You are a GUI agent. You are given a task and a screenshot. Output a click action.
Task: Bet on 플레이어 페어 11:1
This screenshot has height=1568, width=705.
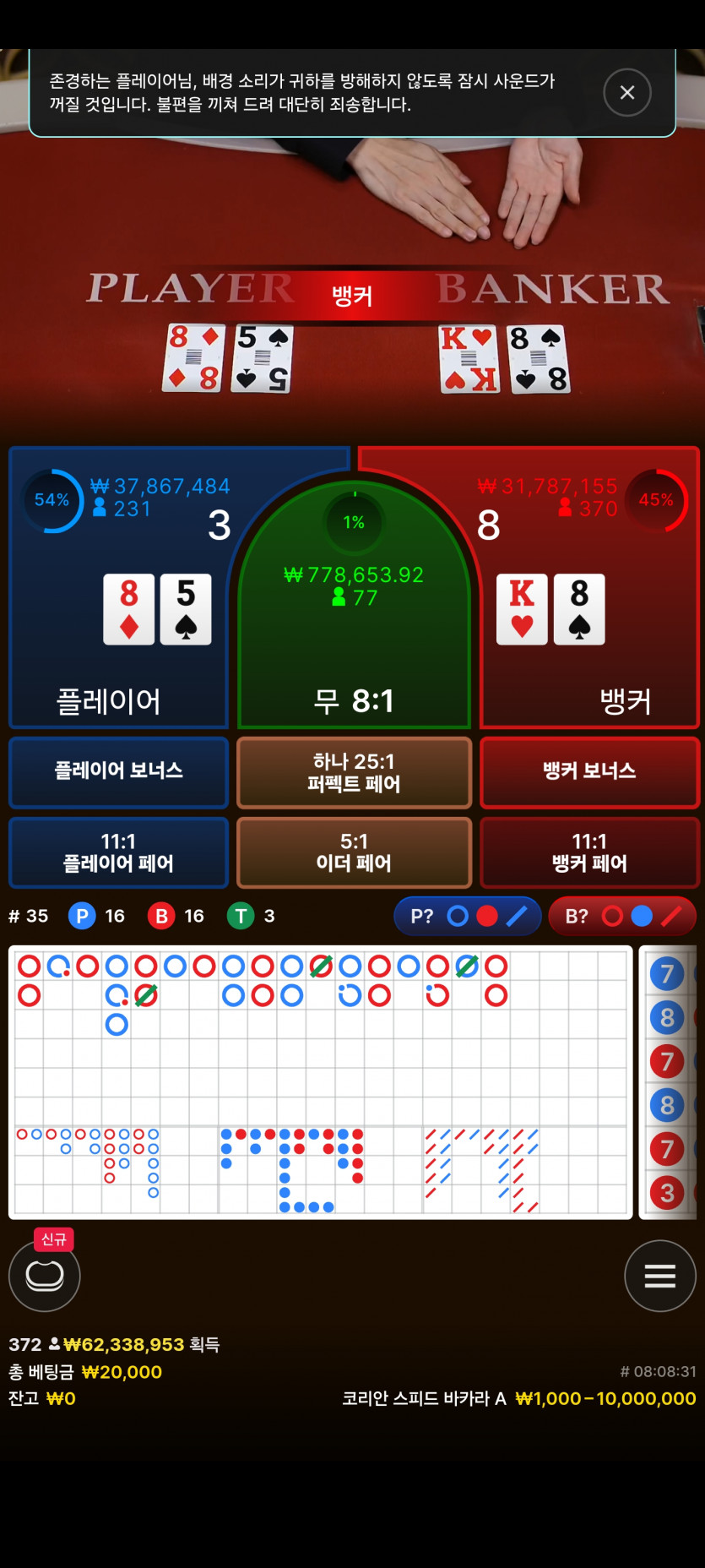118,852
